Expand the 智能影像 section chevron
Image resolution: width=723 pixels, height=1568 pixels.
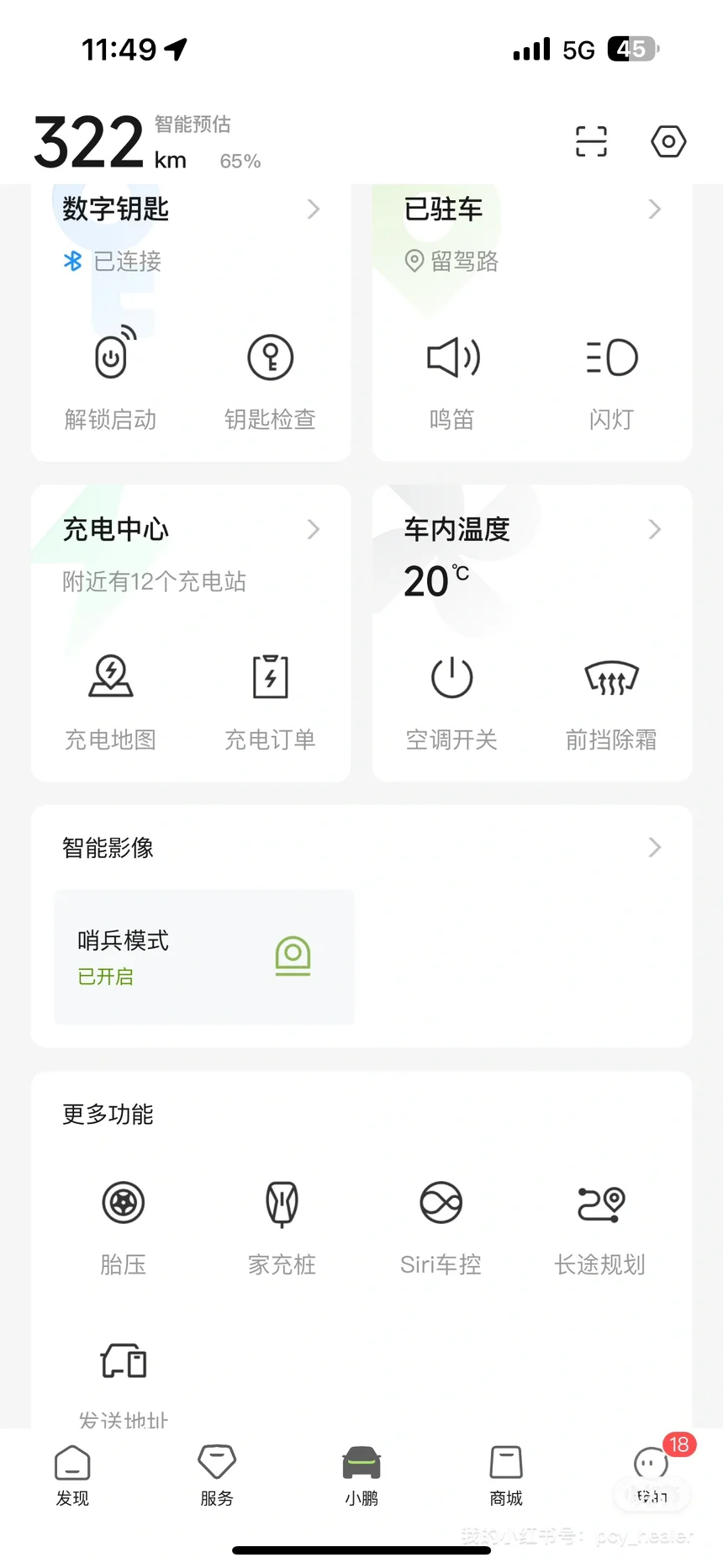(654, 847)
